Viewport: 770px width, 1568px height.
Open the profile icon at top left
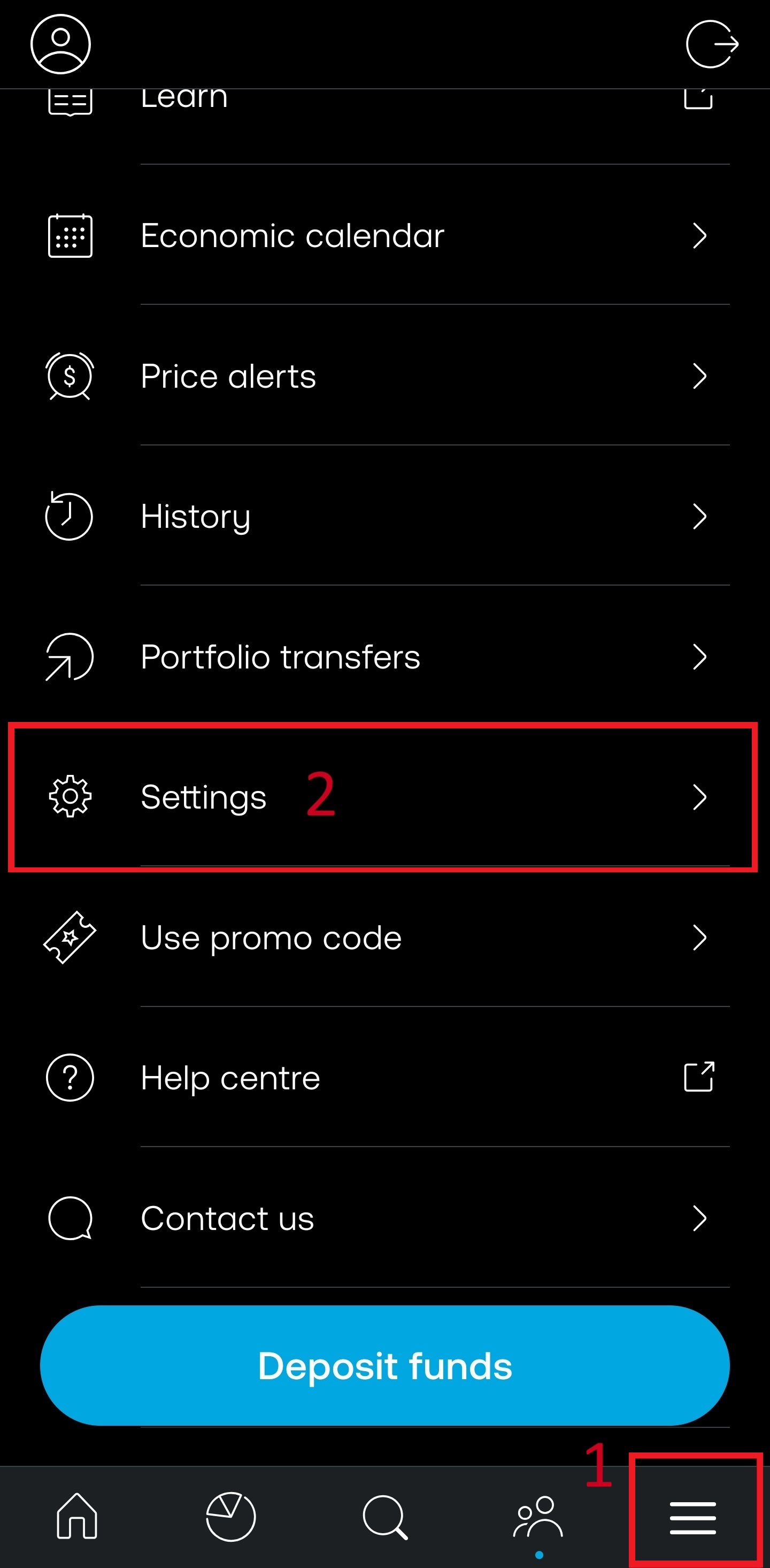[x=61, y=44]
